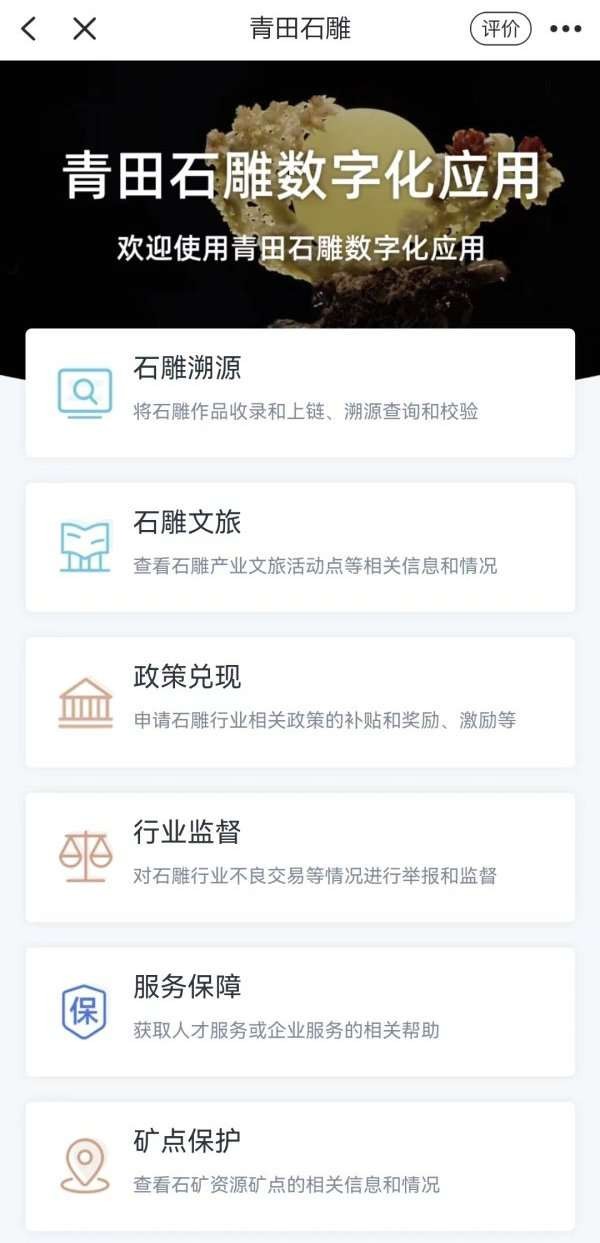
Task: Select the 政策兑现 card
Action: (300, 702)
